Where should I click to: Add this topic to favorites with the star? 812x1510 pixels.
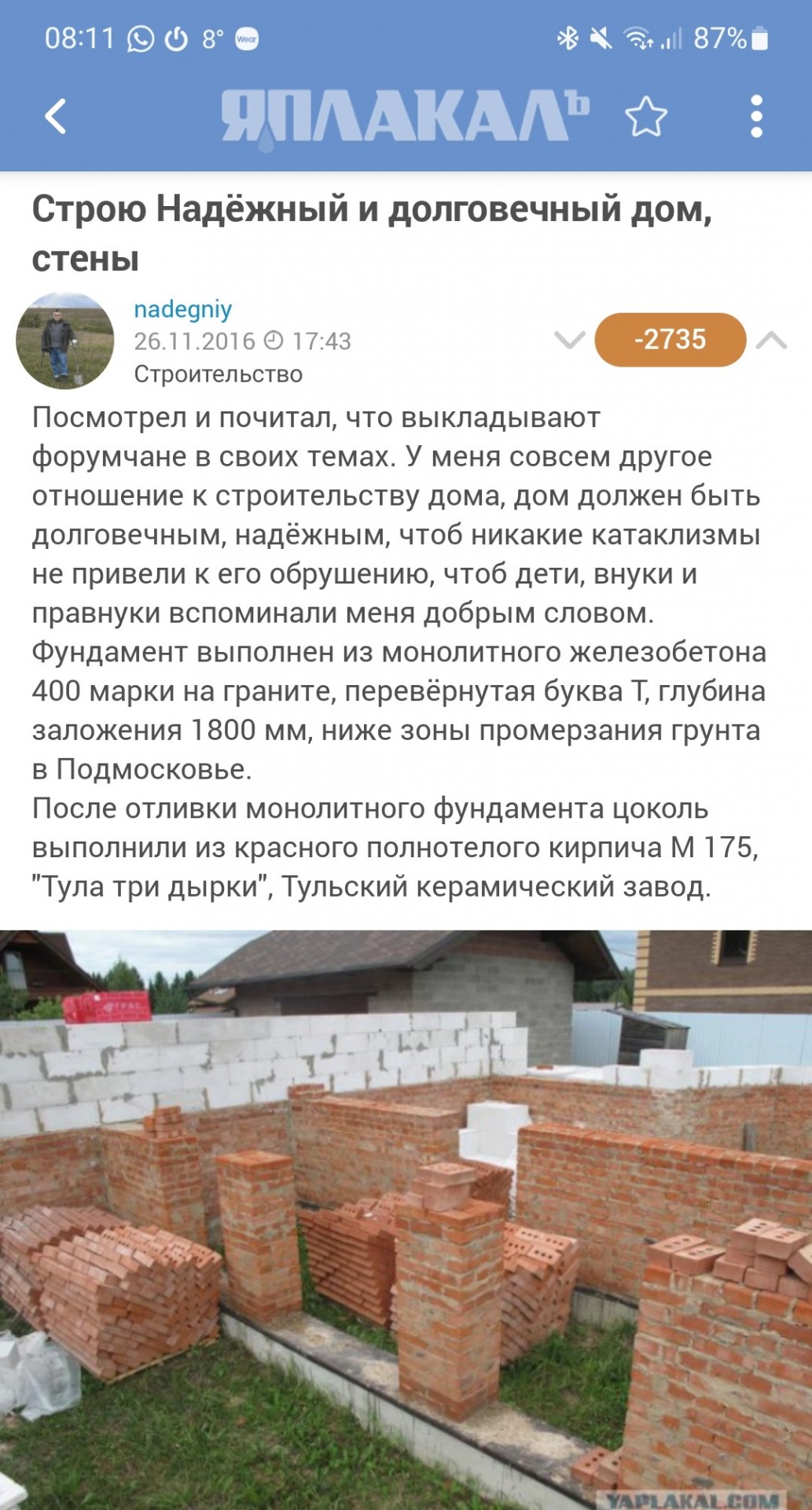click(646, 116)
